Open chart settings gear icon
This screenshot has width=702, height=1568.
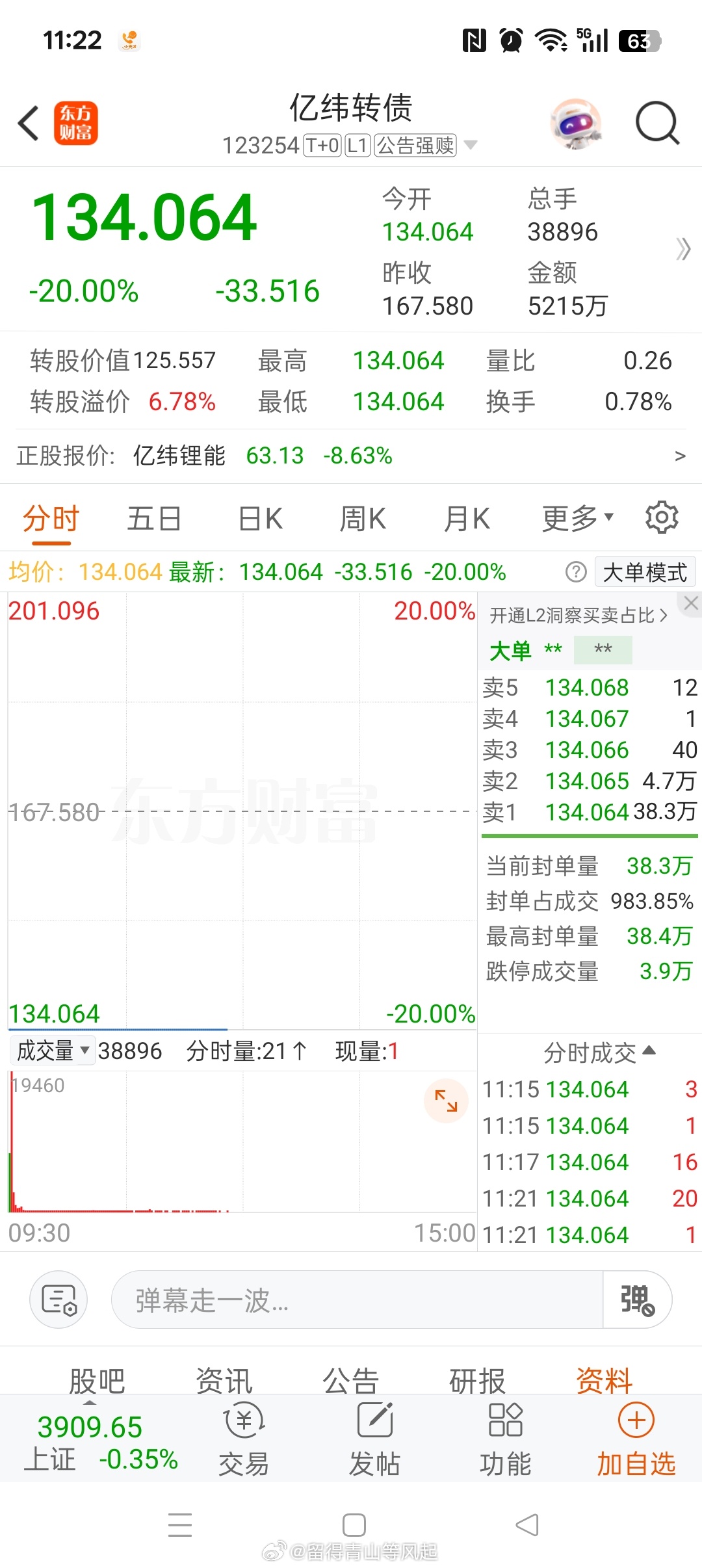click(x=662, y=517)
